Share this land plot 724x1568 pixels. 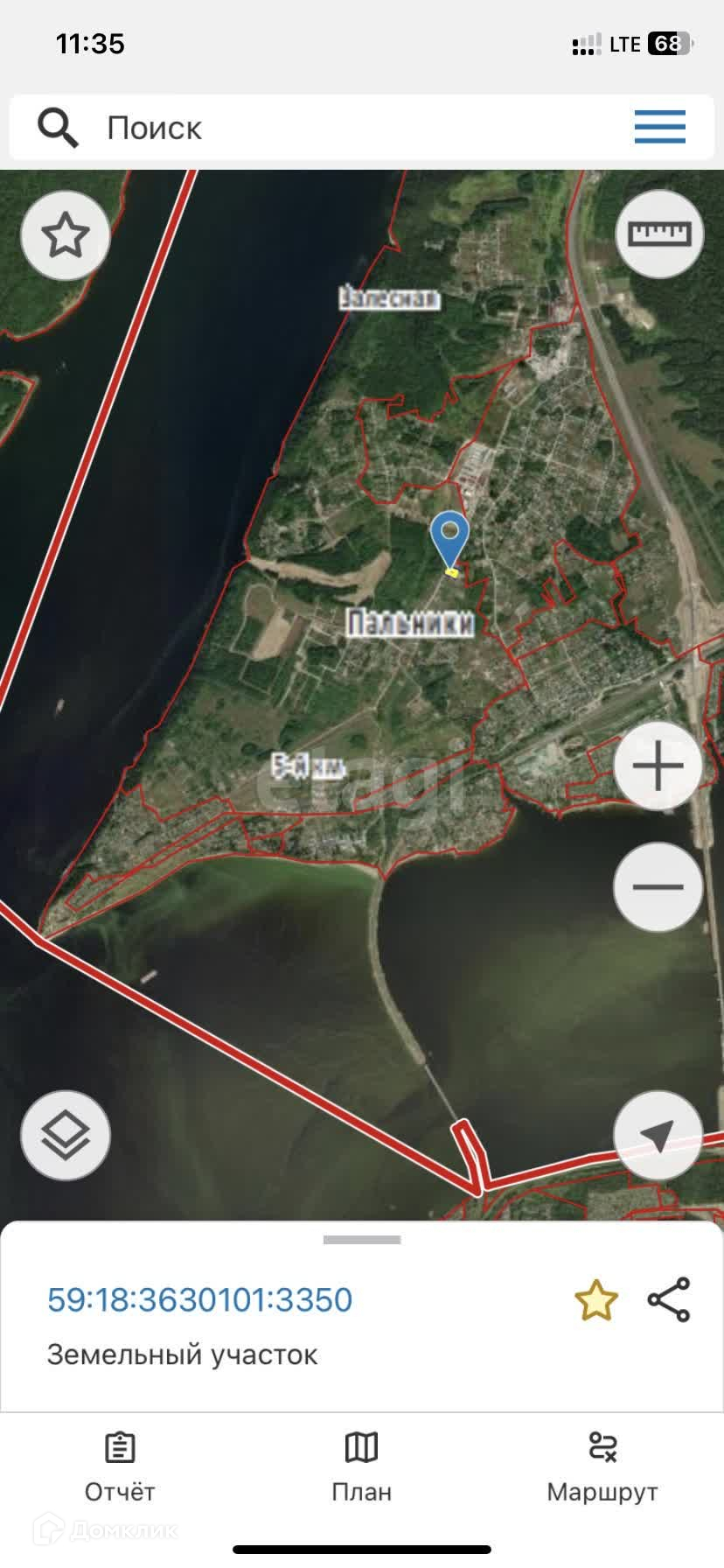(x=669, y=1299)
